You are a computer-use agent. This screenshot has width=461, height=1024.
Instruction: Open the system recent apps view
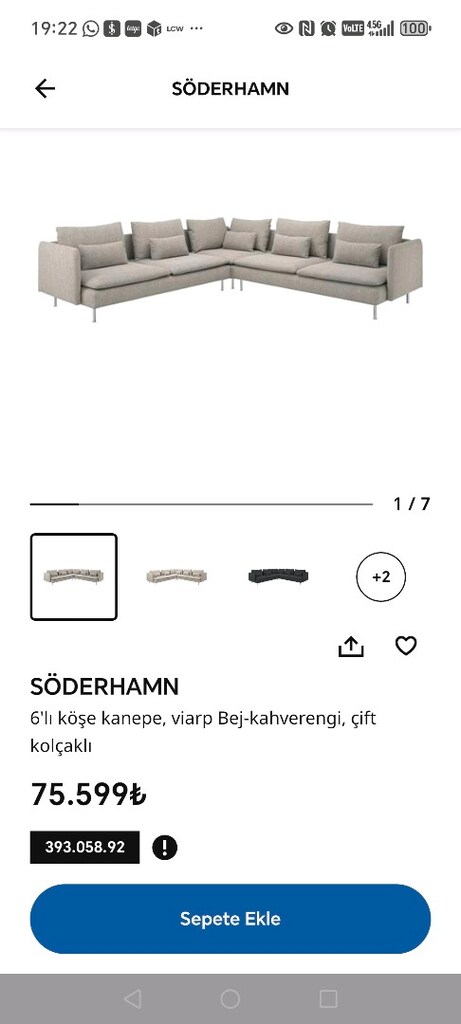pos(328,999)
